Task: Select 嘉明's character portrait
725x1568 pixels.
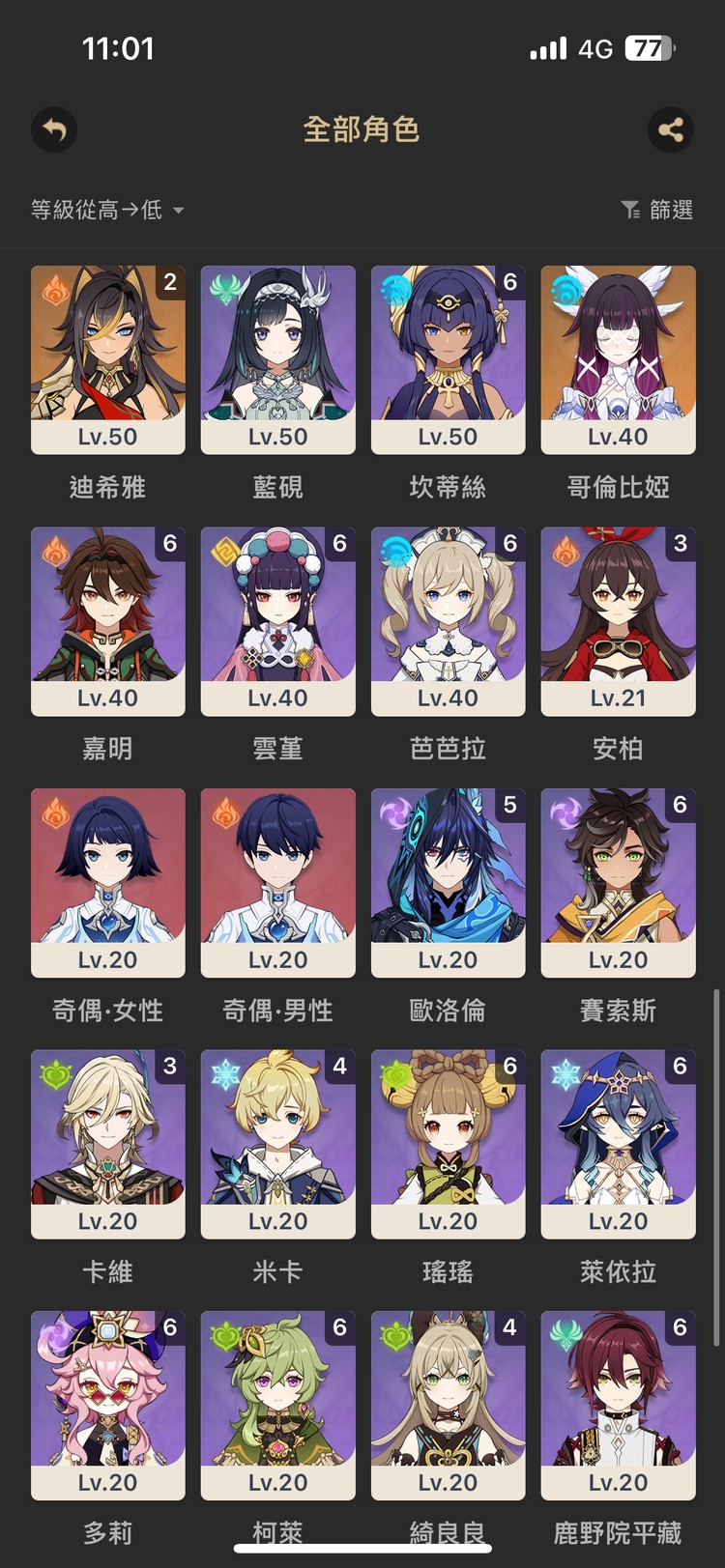Action: [107, 609]
